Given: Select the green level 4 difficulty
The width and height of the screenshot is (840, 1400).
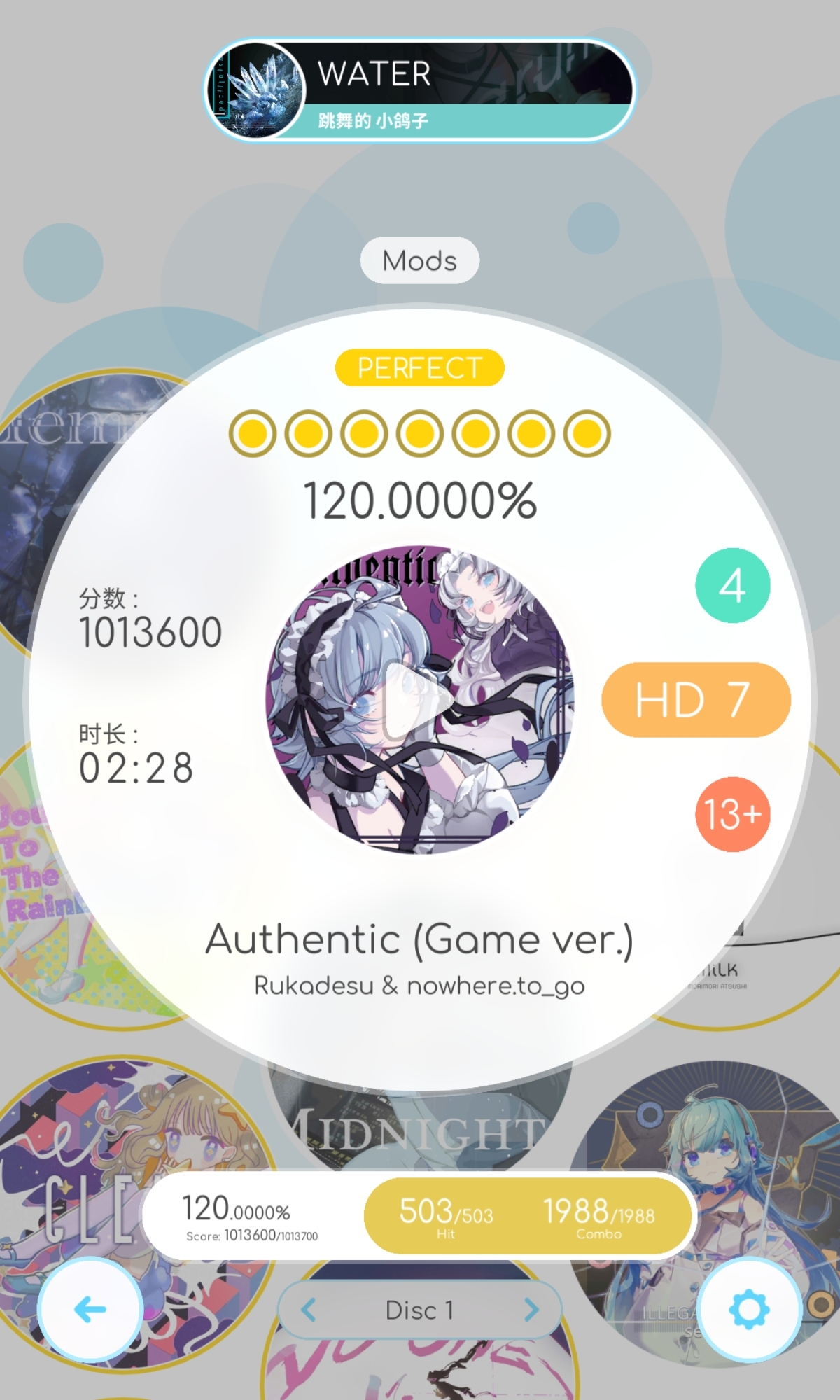Looking at the screenshot, I should (x=732, y=585).
